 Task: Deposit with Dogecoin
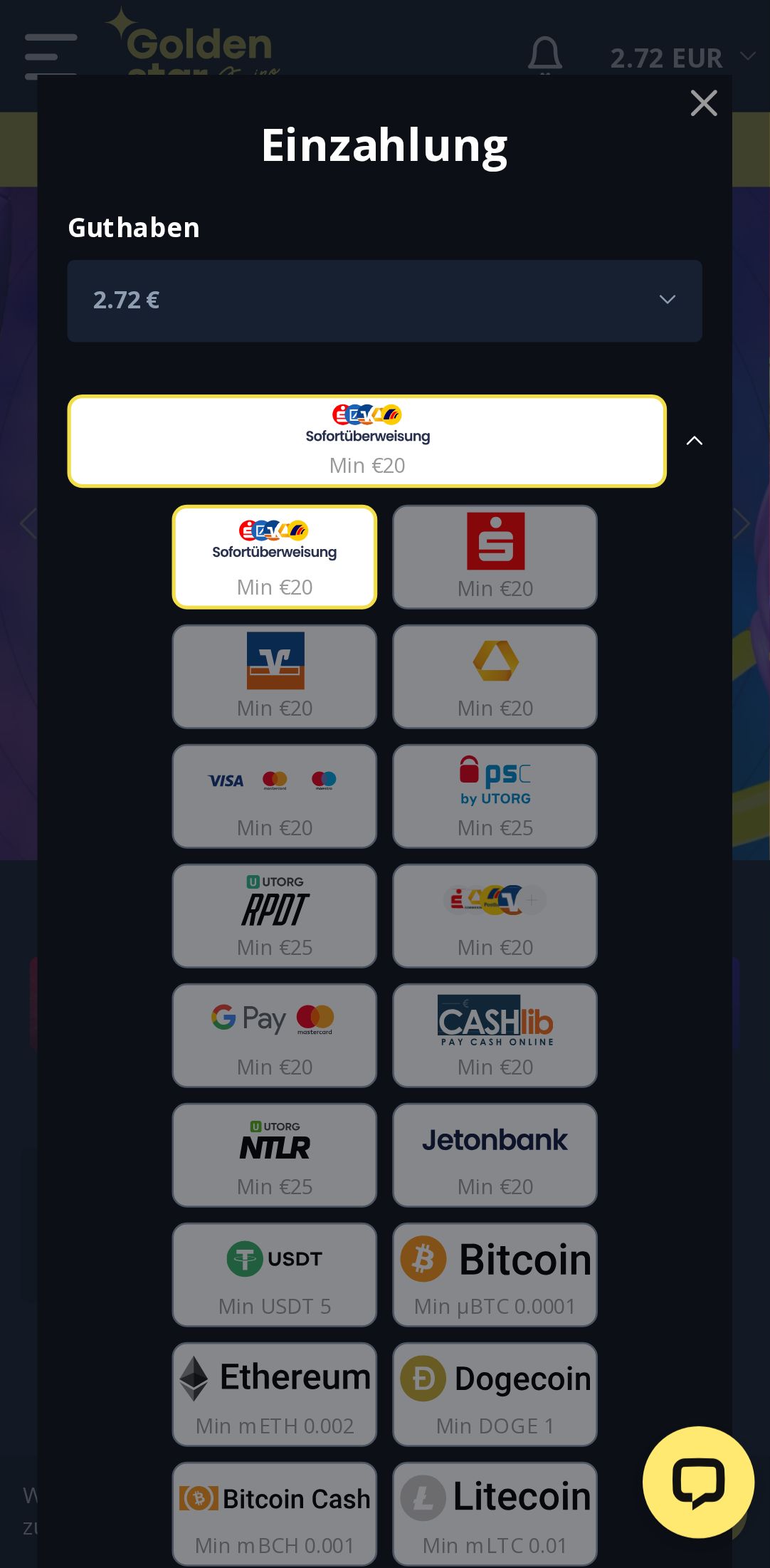tap(495, 1394)
